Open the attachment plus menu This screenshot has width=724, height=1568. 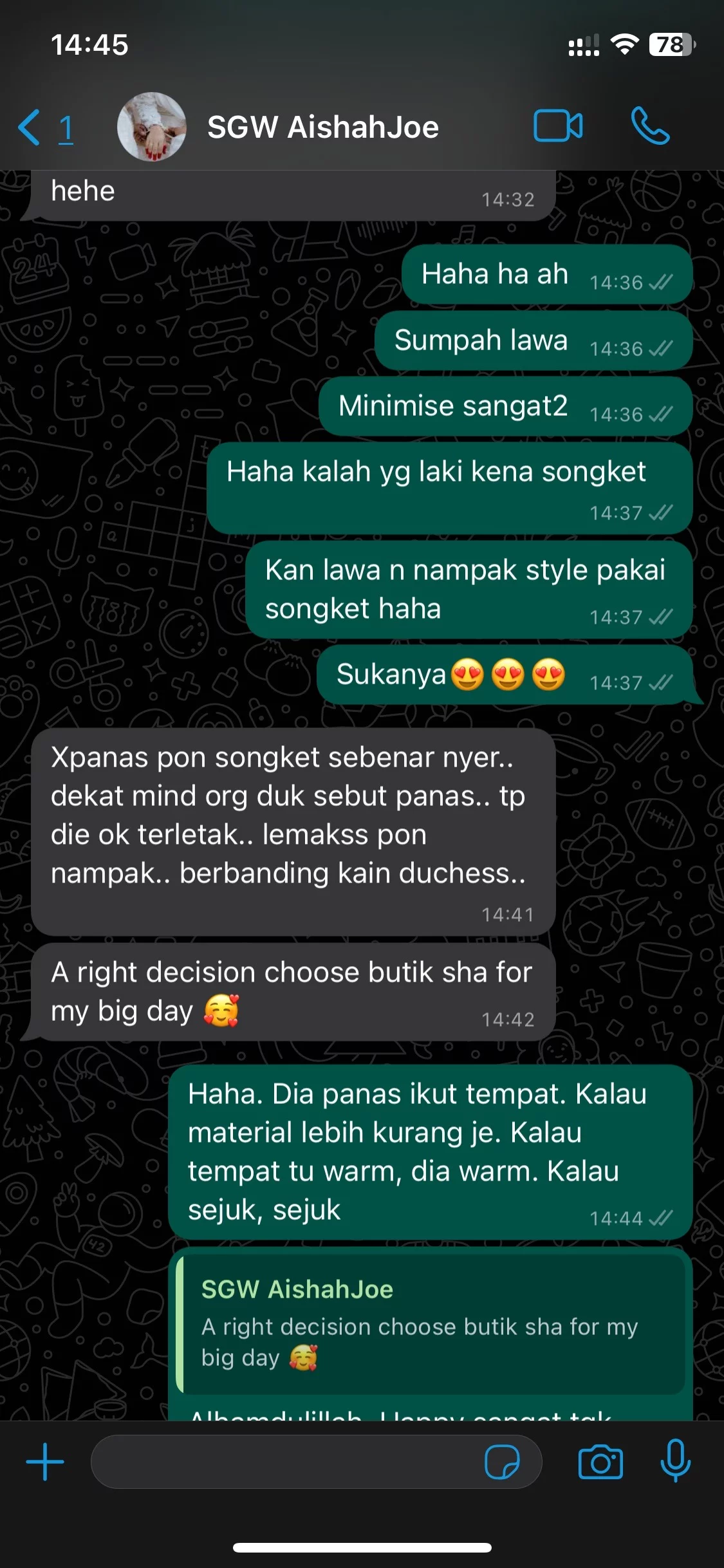[45, 1462]
